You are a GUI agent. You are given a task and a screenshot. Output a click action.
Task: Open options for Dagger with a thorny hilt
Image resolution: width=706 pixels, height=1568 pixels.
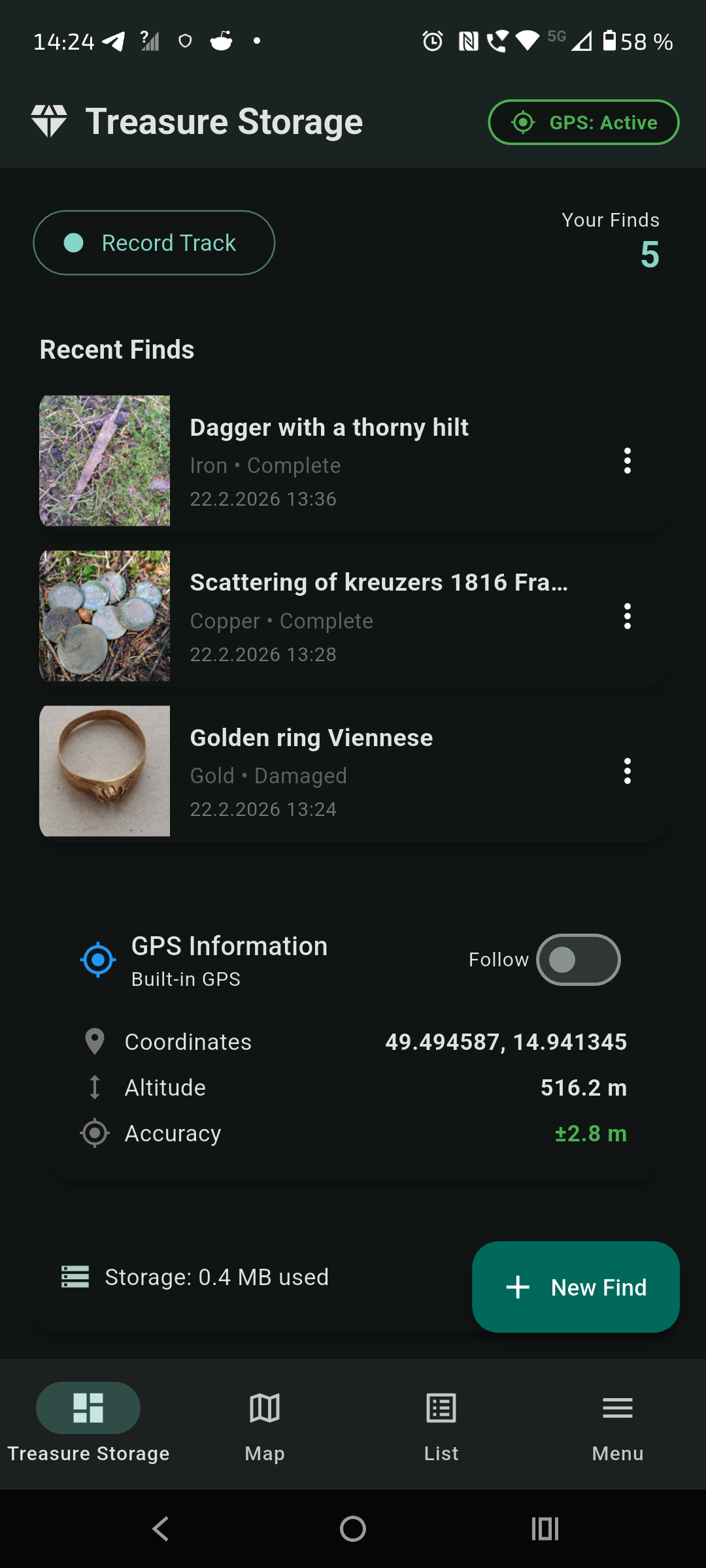click(x=628, y=461)
